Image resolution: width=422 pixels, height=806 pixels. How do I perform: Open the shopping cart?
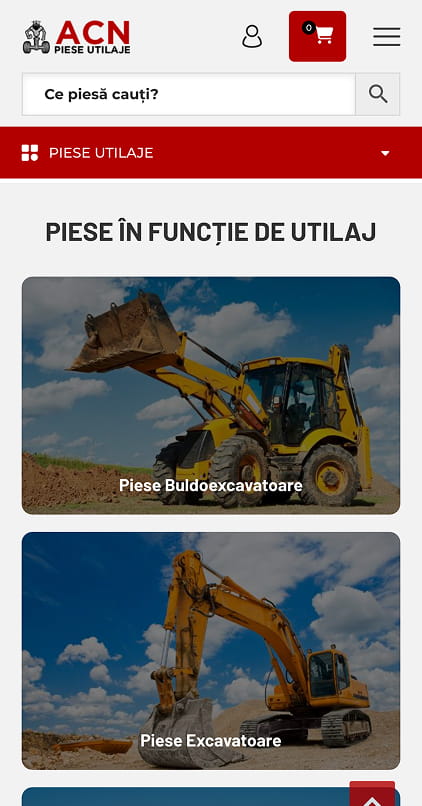pyautogui.click(x=317, y=36)
